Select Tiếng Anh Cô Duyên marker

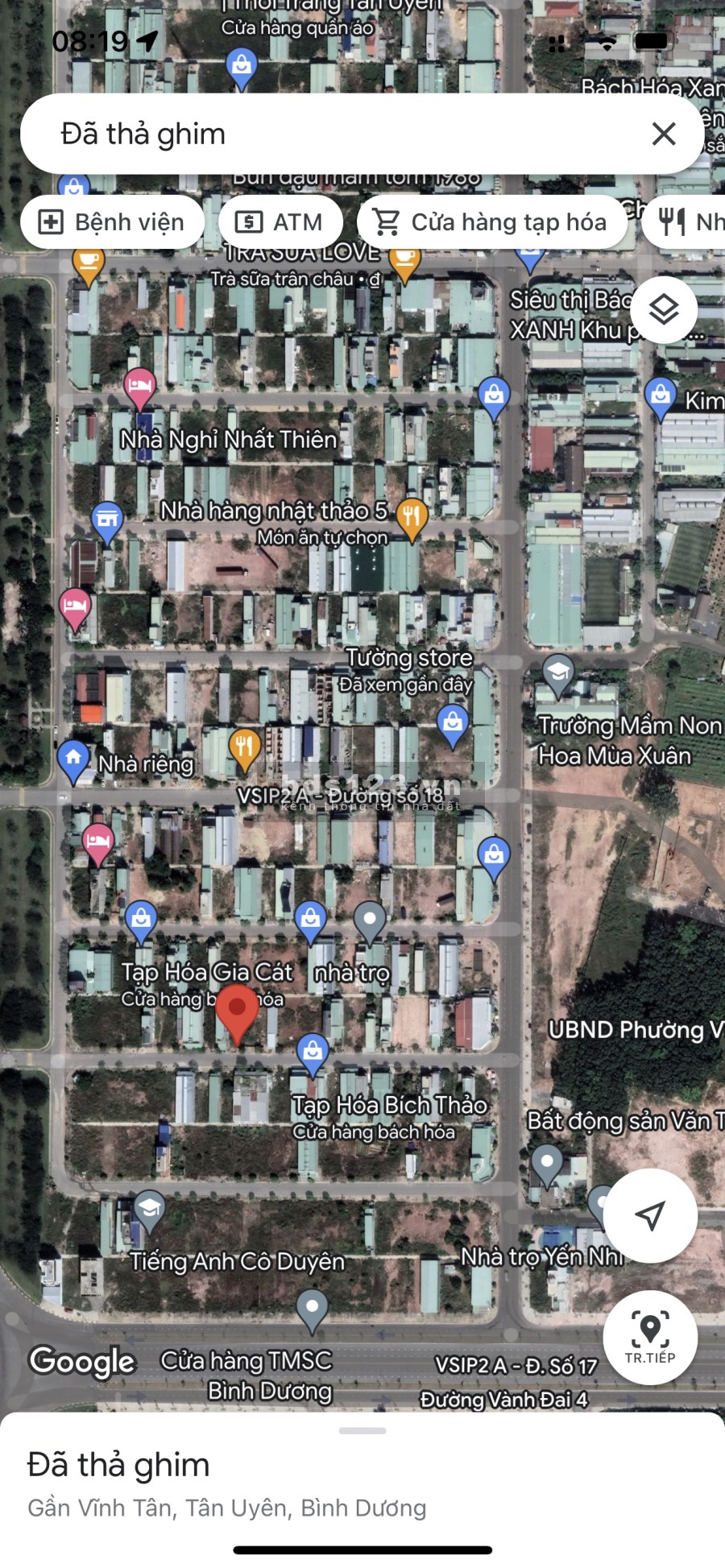point(149,1209)
